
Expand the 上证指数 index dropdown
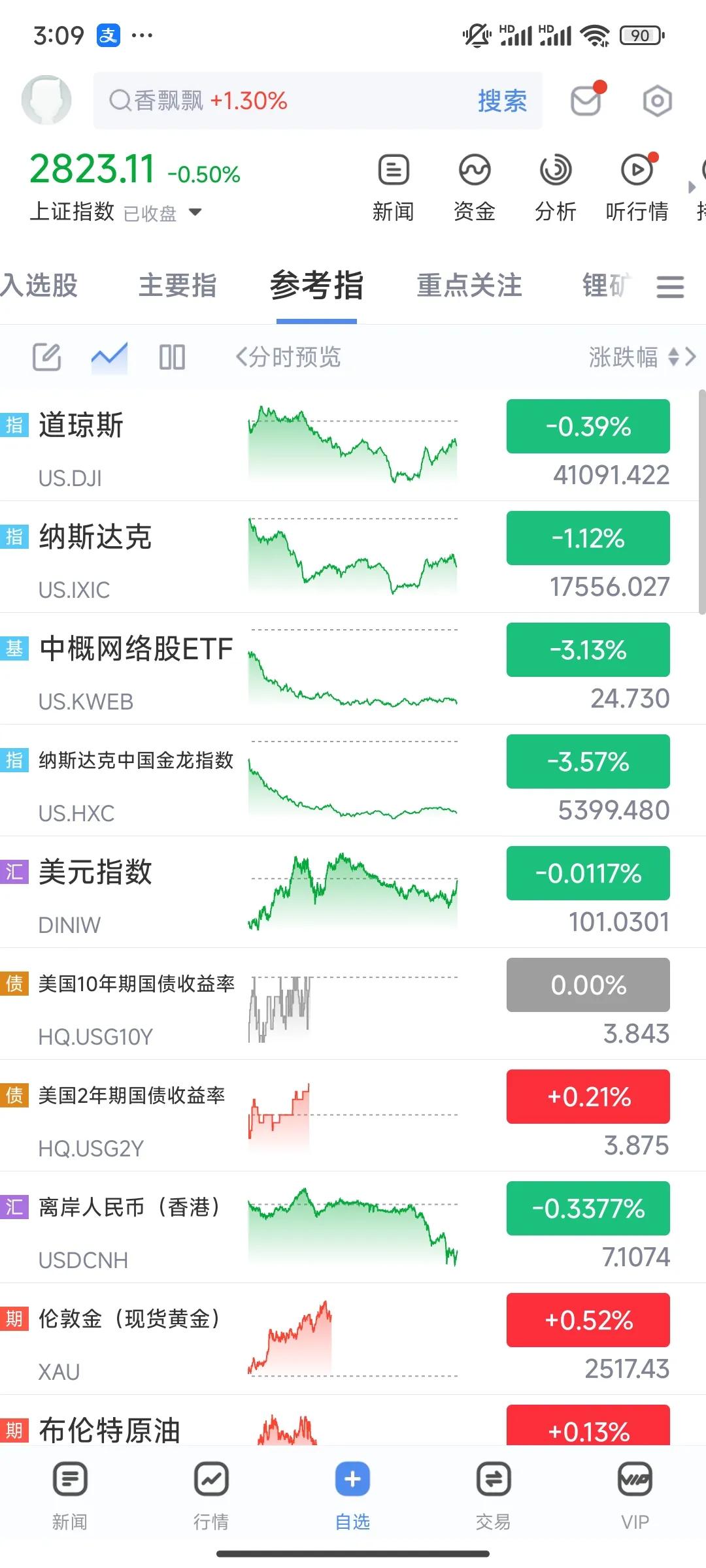[x=195, y=212]
